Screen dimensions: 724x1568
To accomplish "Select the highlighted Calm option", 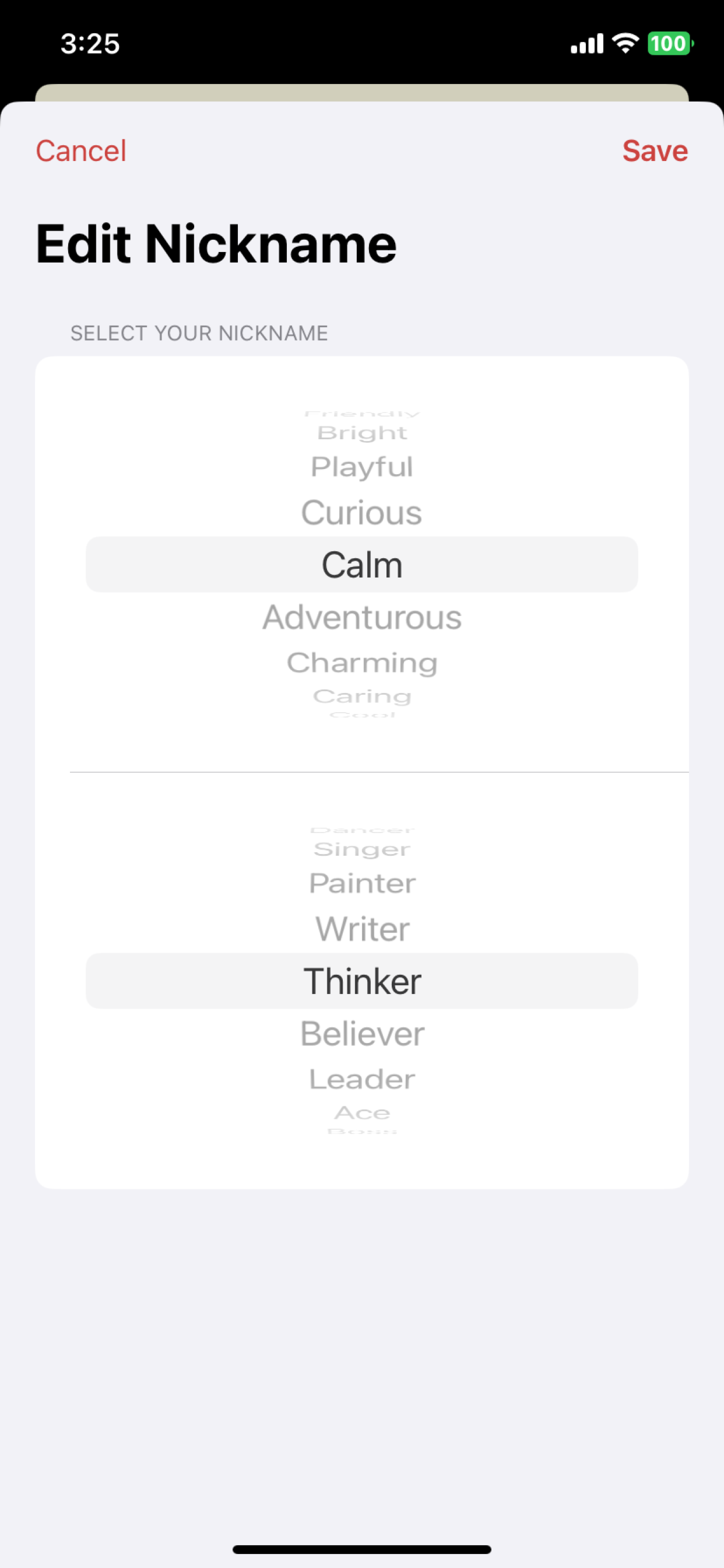I will (362, 563).
